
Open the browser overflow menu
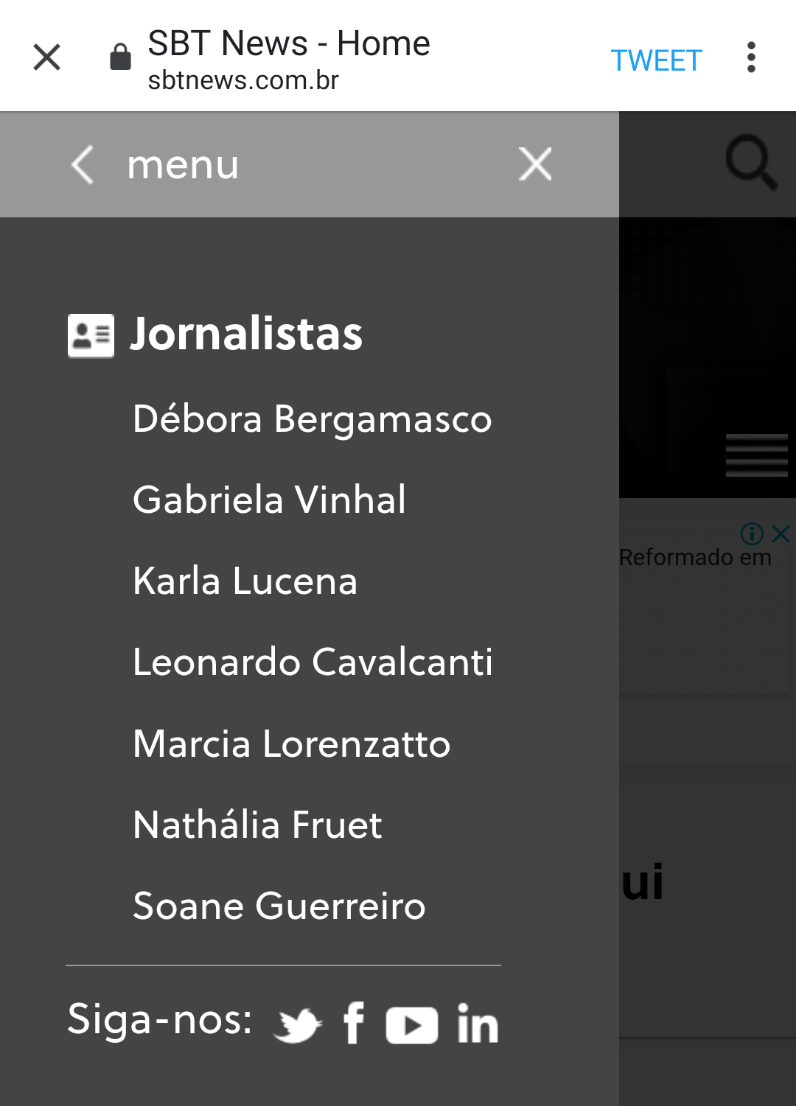[751, 58]
